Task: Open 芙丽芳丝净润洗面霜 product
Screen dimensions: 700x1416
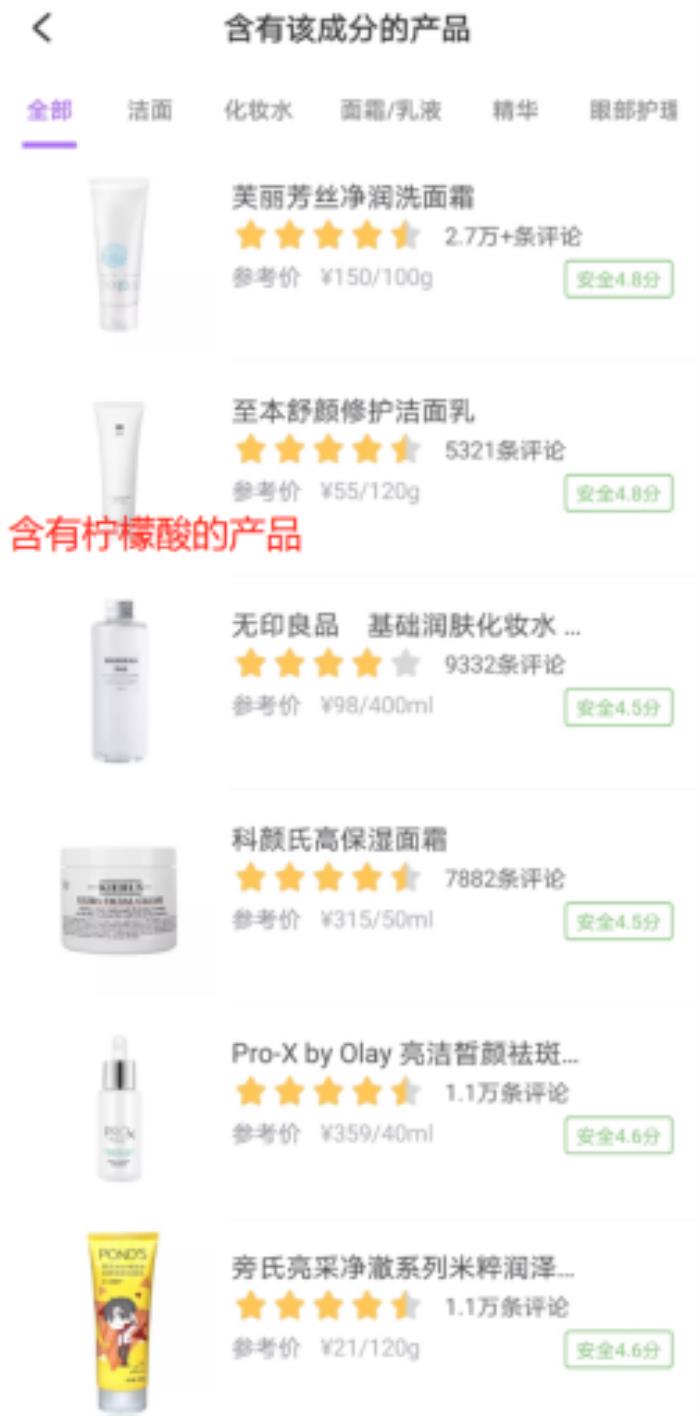Action: click(352, 197)
